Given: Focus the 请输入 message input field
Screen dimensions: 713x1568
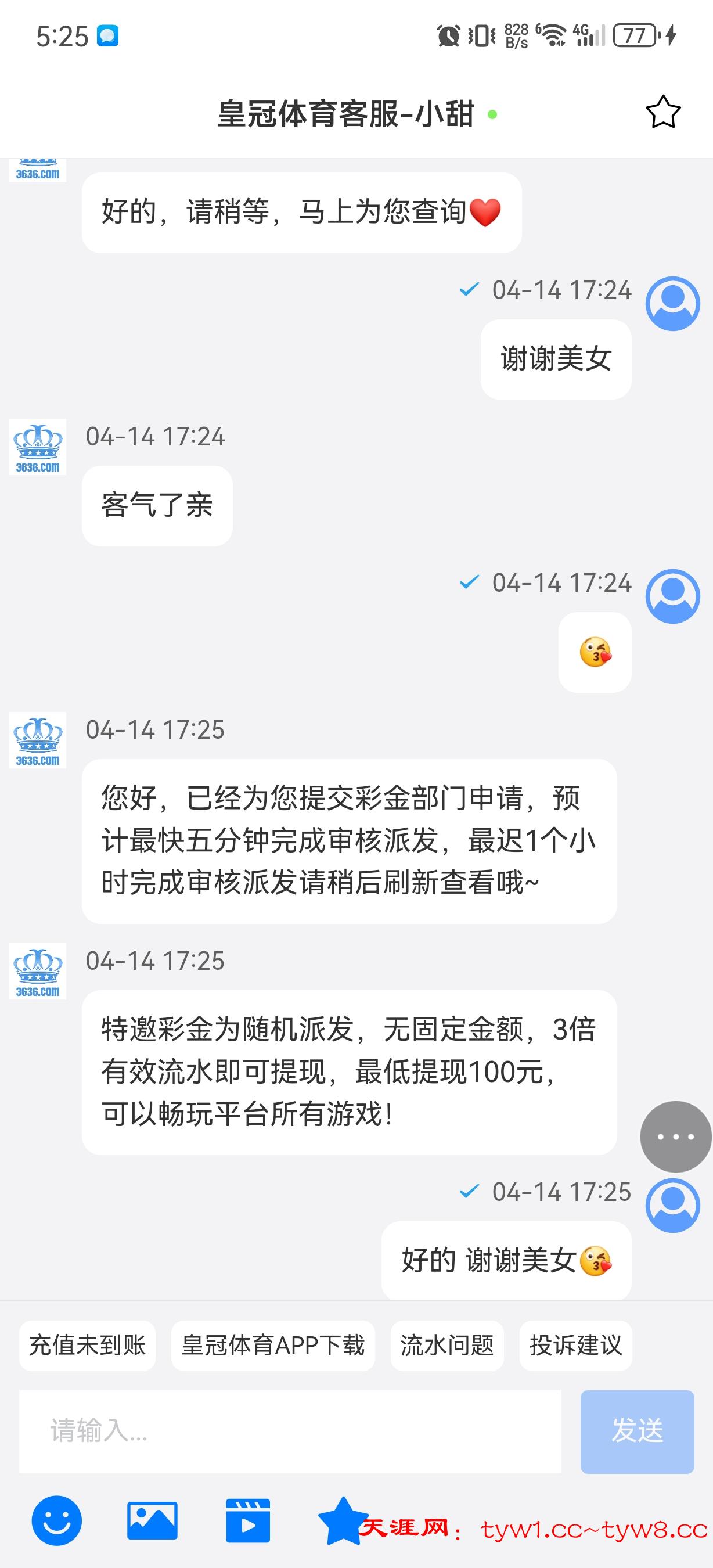Looking at the screenshot, I should click(290, 1431).
